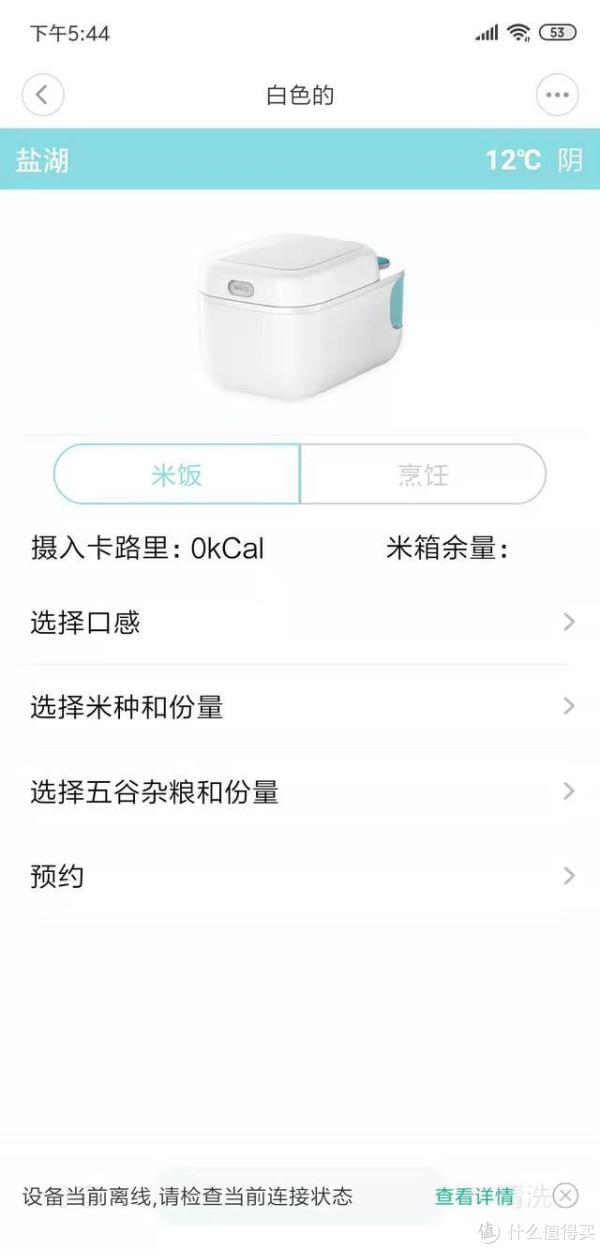Go back using the top-left arrow
This screenshot has height=1249, width=600.
[42, 95]
